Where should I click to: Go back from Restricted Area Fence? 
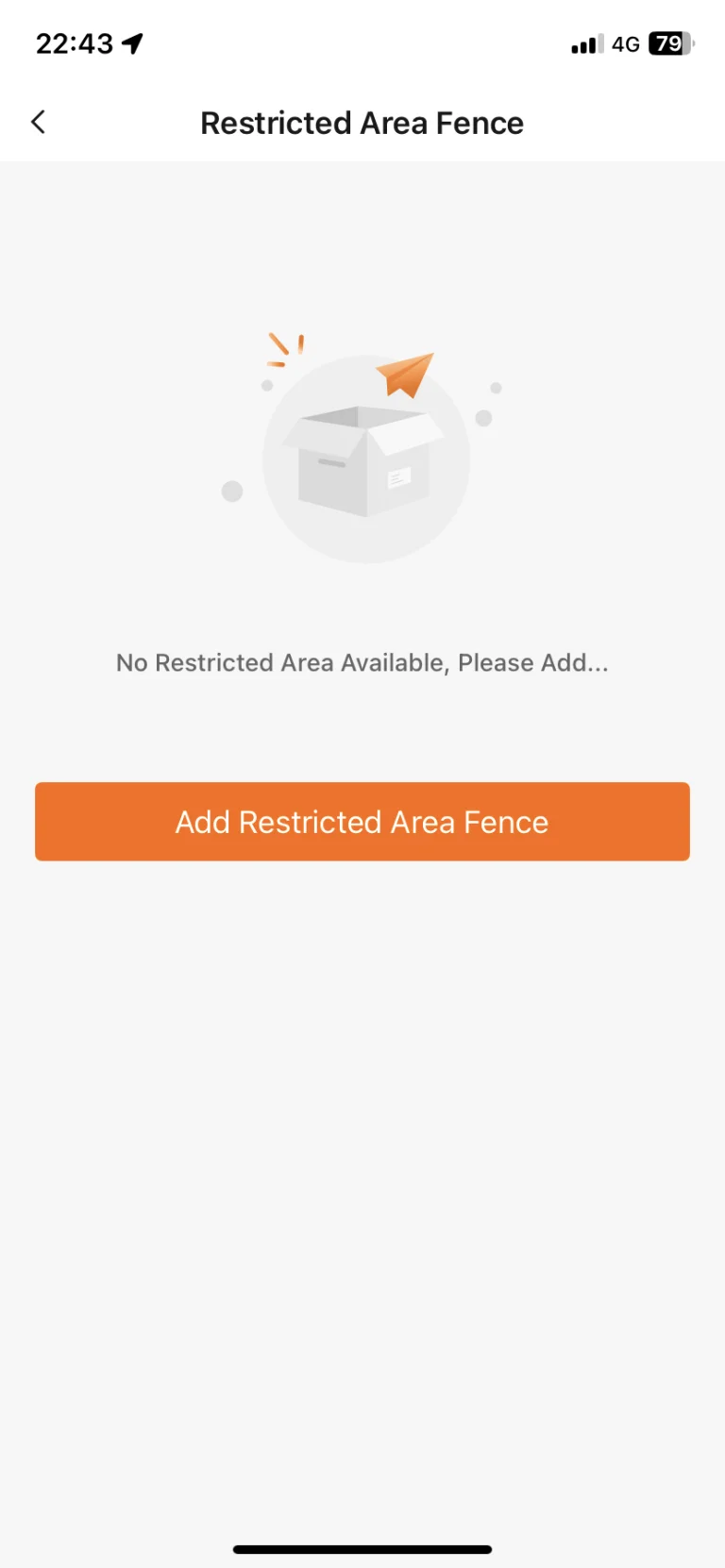click(39, 122)
